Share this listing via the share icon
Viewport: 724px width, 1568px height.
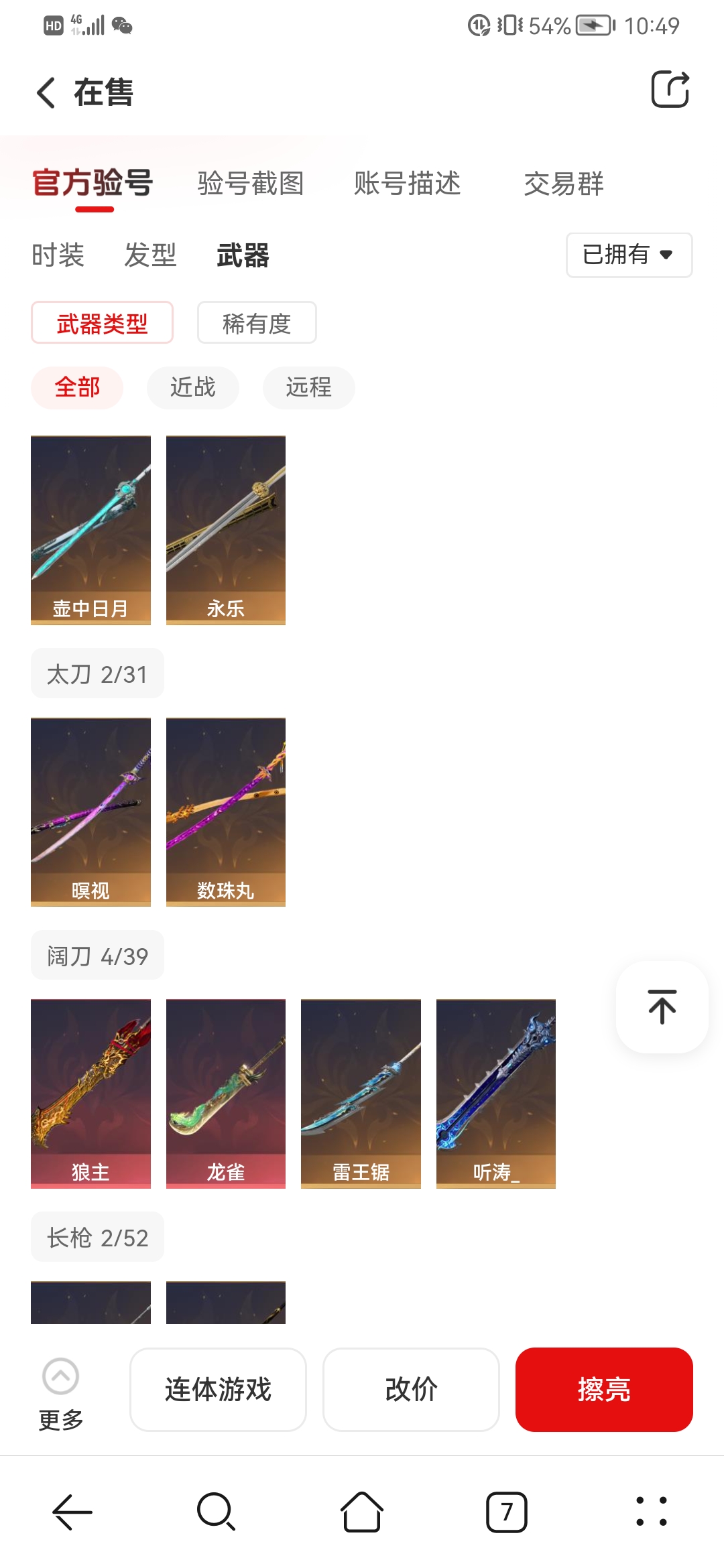[670, 89]
